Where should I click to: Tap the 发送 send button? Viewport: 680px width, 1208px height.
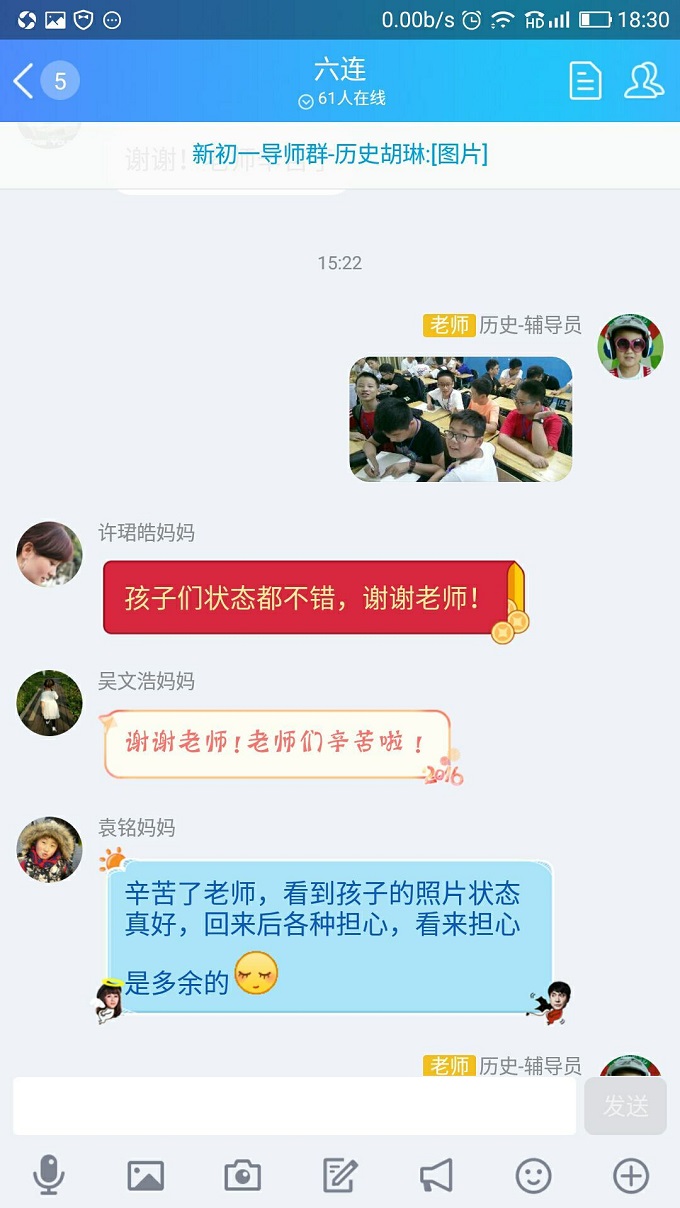(x=625, y=1106)
